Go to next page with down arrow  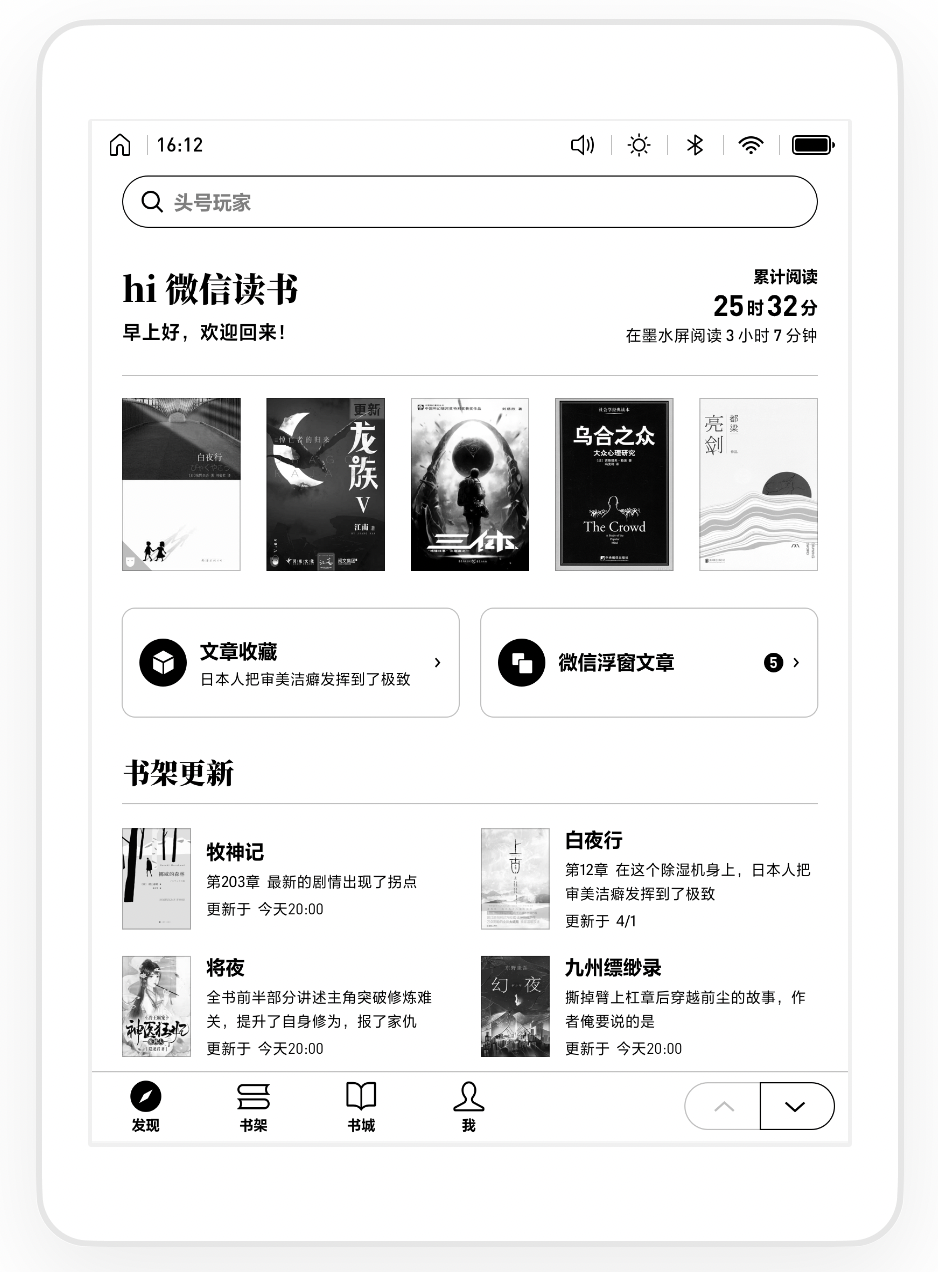click(796, 1107)
